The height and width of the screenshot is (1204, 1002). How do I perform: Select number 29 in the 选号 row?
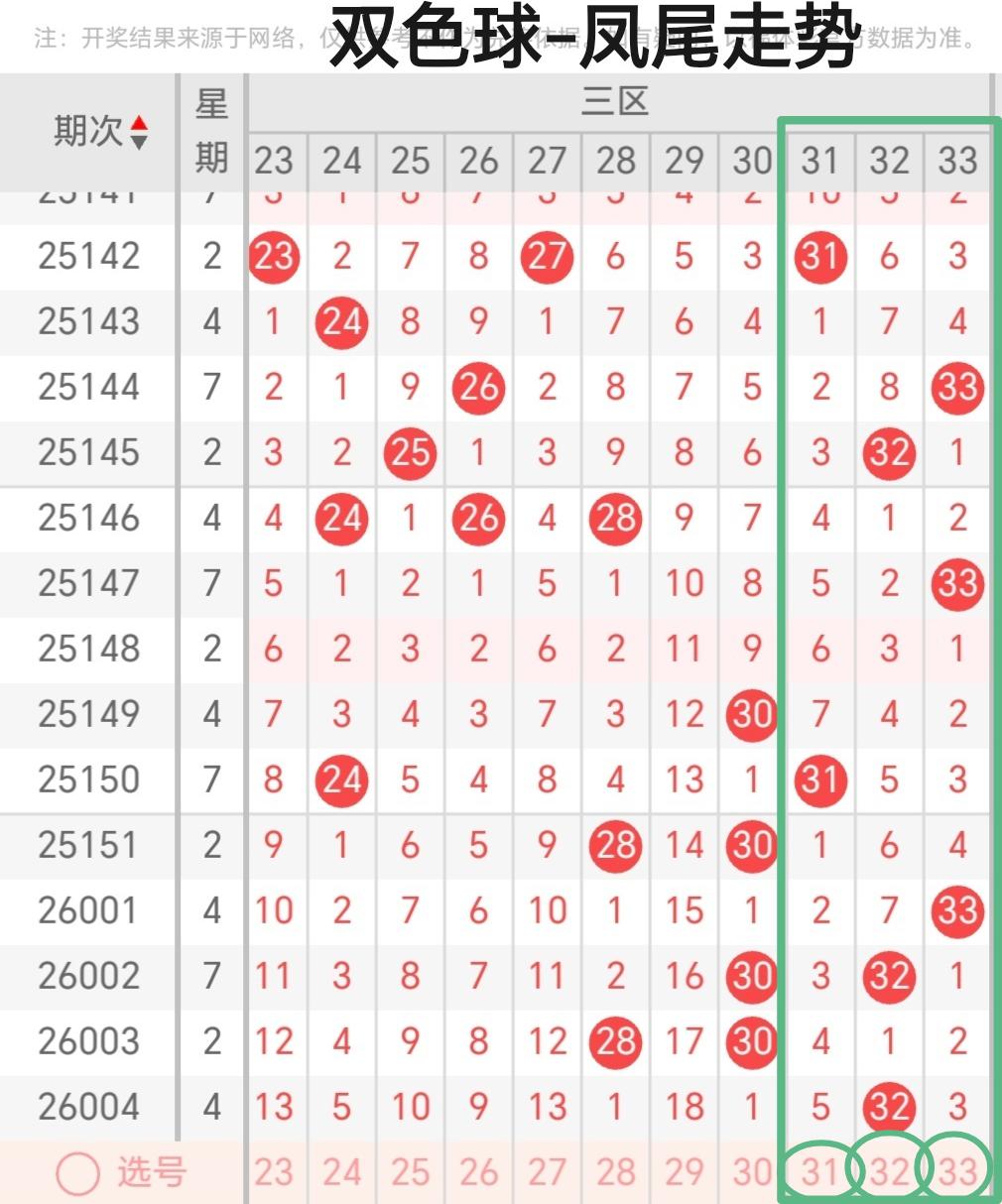click(684, 1173)
